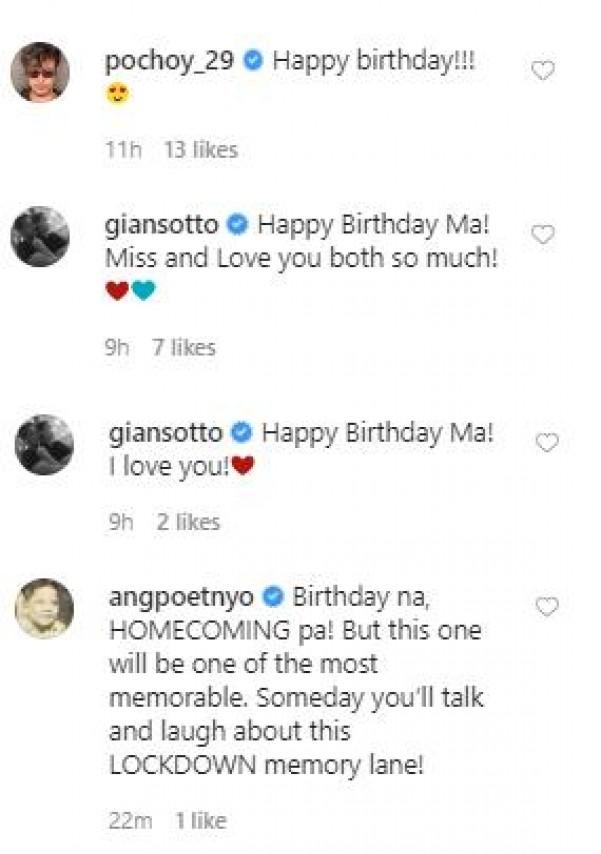Like pochoy_29's Happy birthday comment
This screenshot has height=854, width=601.
pyautogui.click(x=542, y=71)
